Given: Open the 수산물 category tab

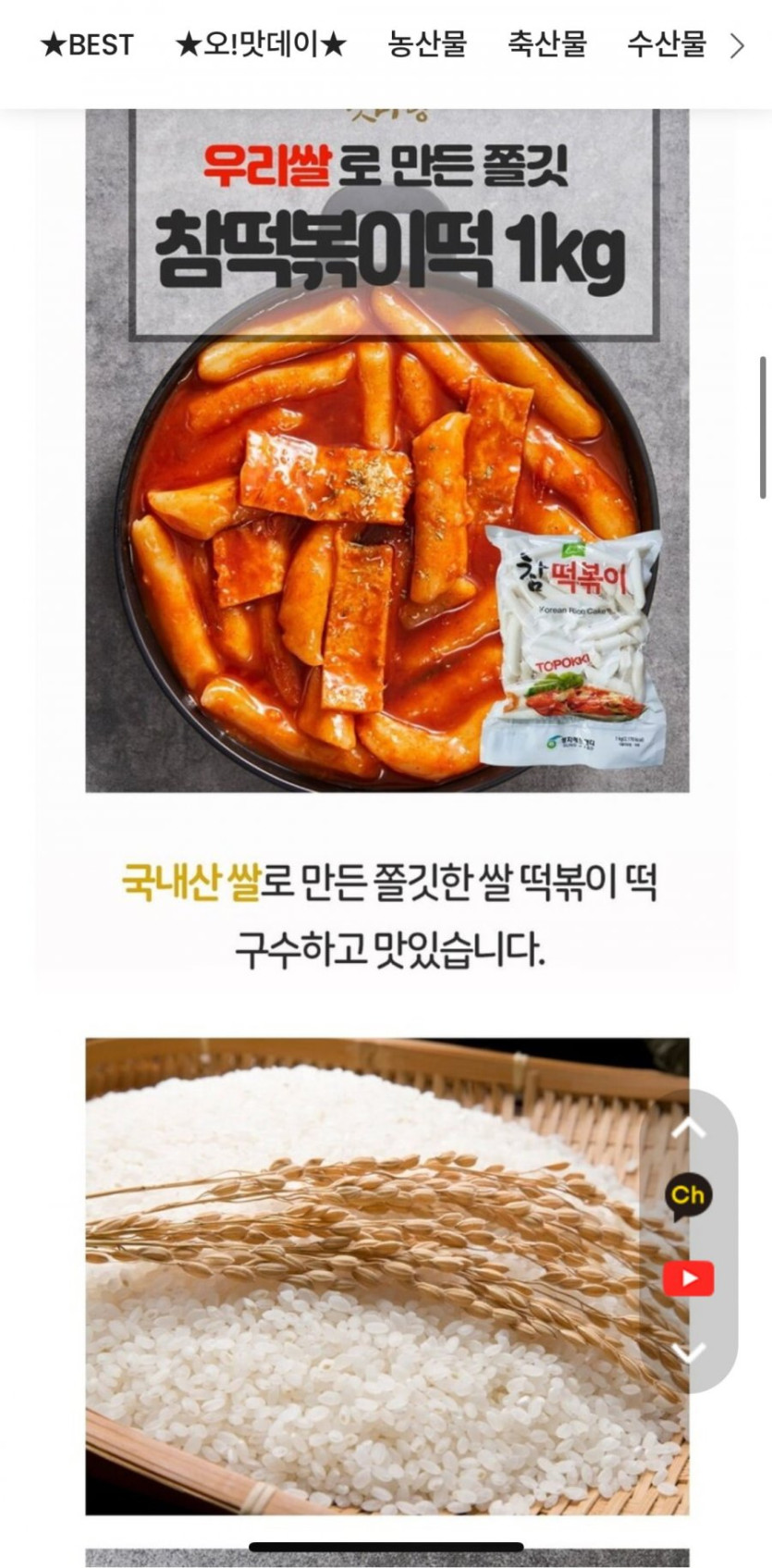Looking at the screenshot, I should tap(666, 44).
